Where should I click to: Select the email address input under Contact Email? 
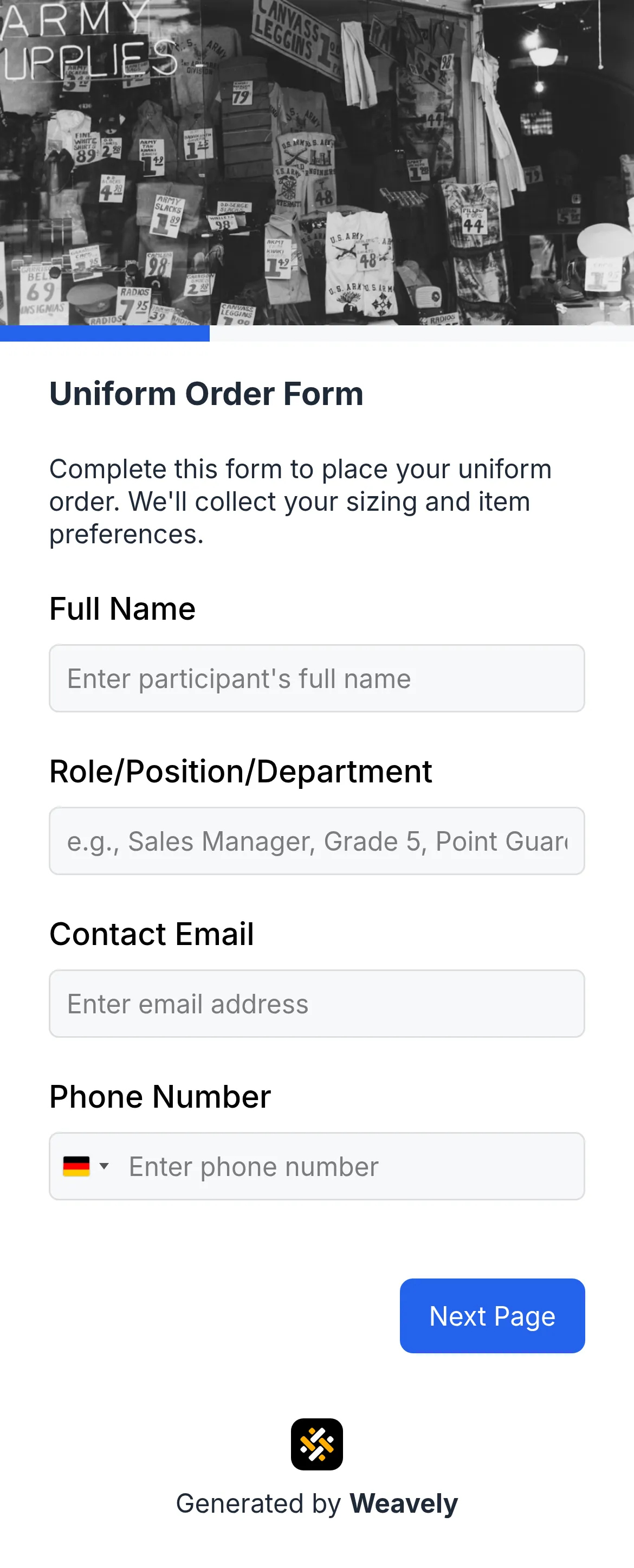pyautogui.click(x=317, y=1003)
